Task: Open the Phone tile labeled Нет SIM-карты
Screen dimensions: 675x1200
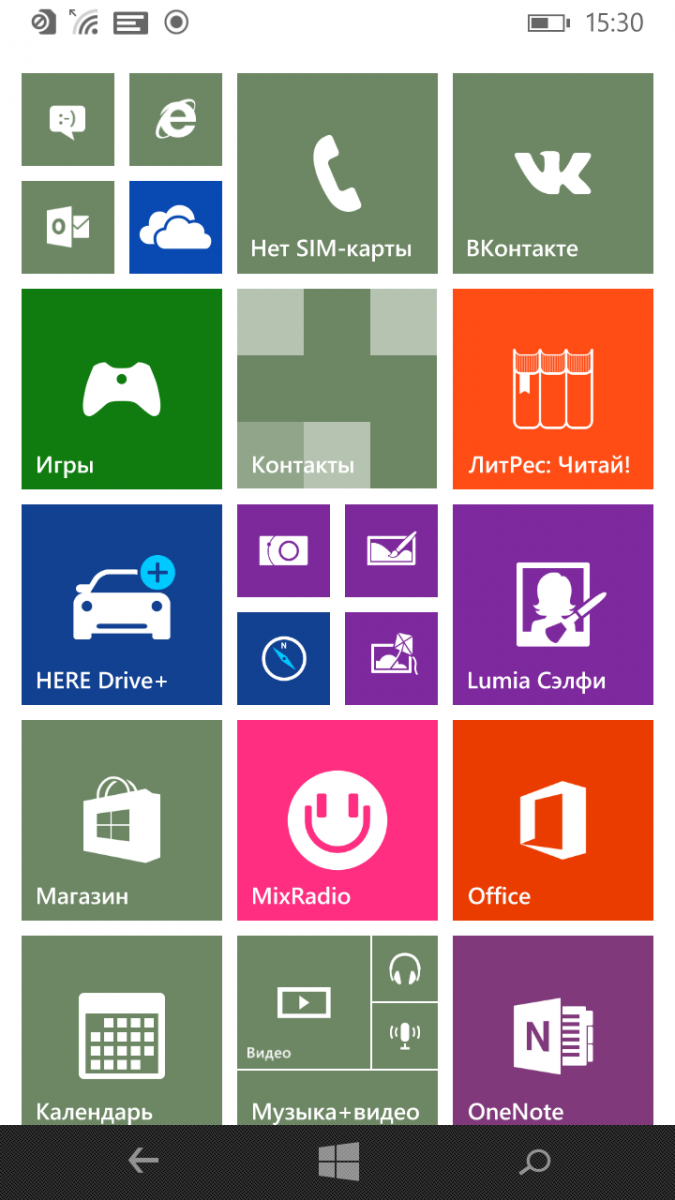Action: tap(337, 173)
